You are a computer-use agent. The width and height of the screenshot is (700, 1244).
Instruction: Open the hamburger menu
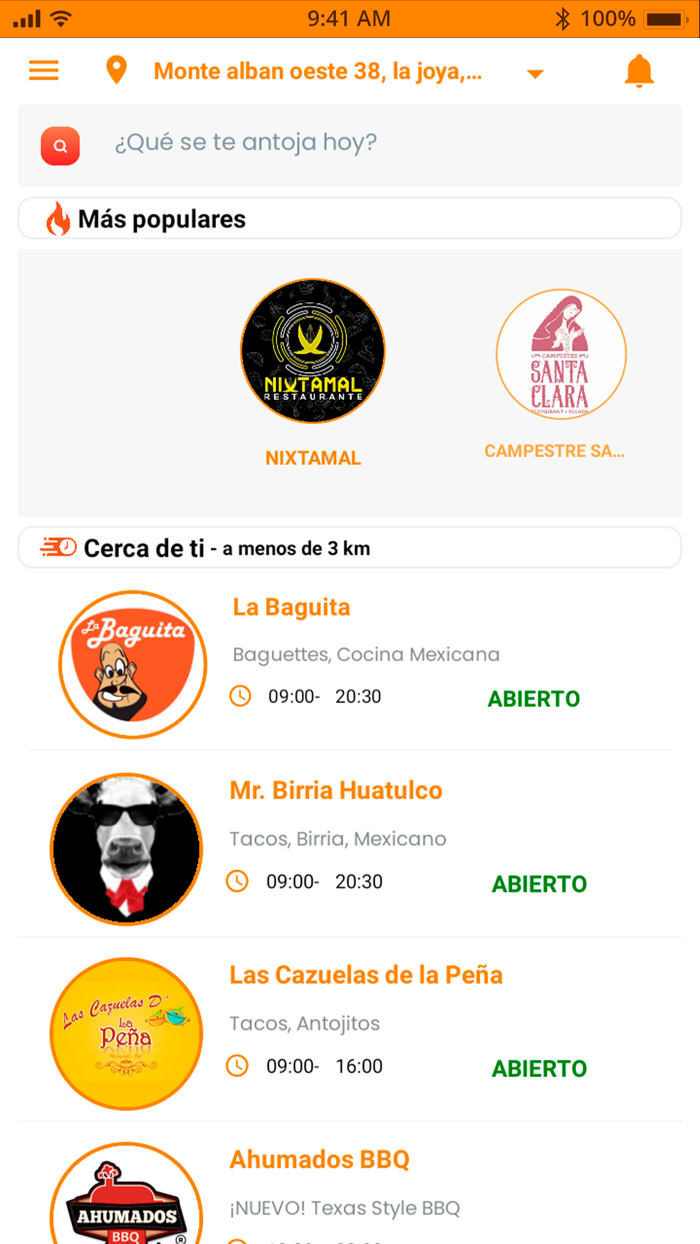pos(44,71)
